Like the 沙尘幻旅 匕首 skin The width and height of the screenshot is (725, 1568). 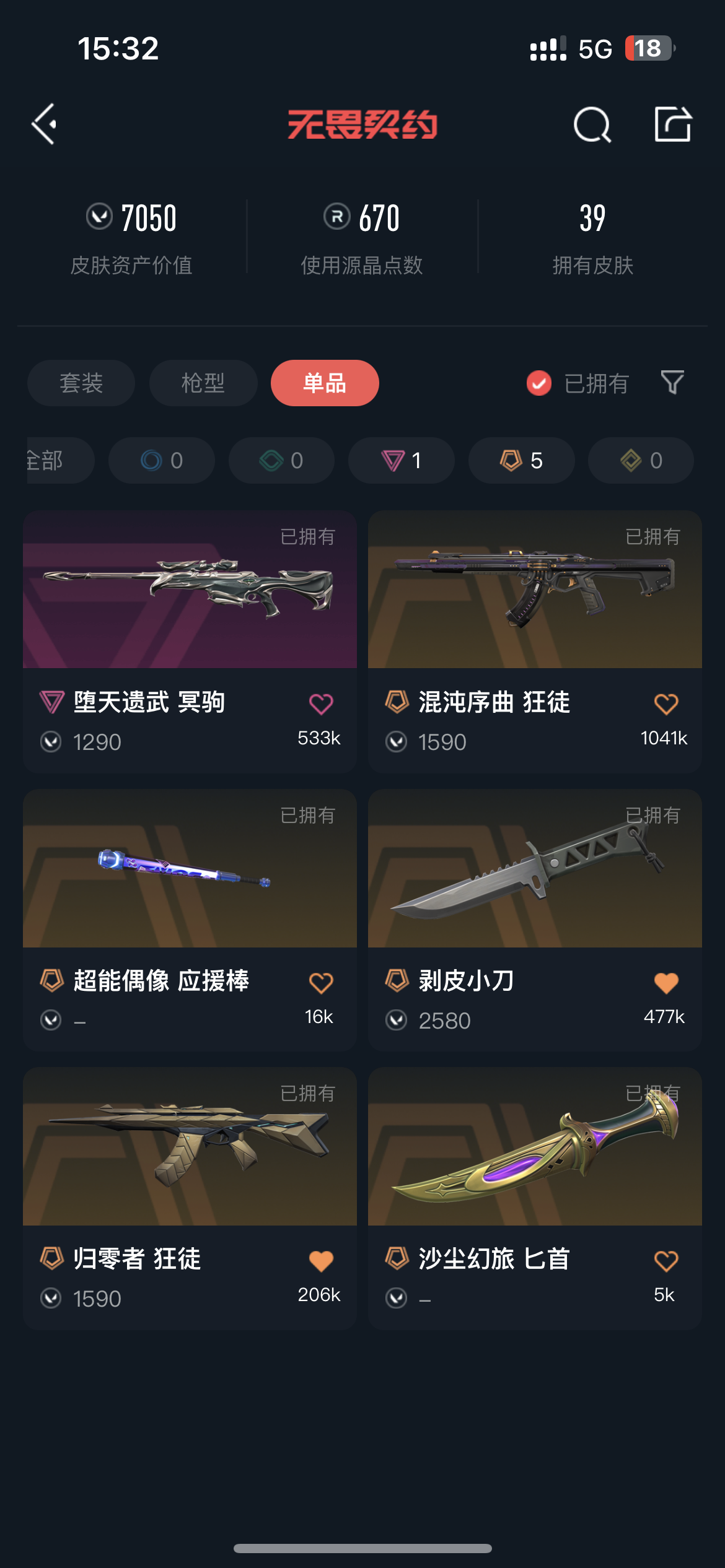click(x=666, y=1261)
